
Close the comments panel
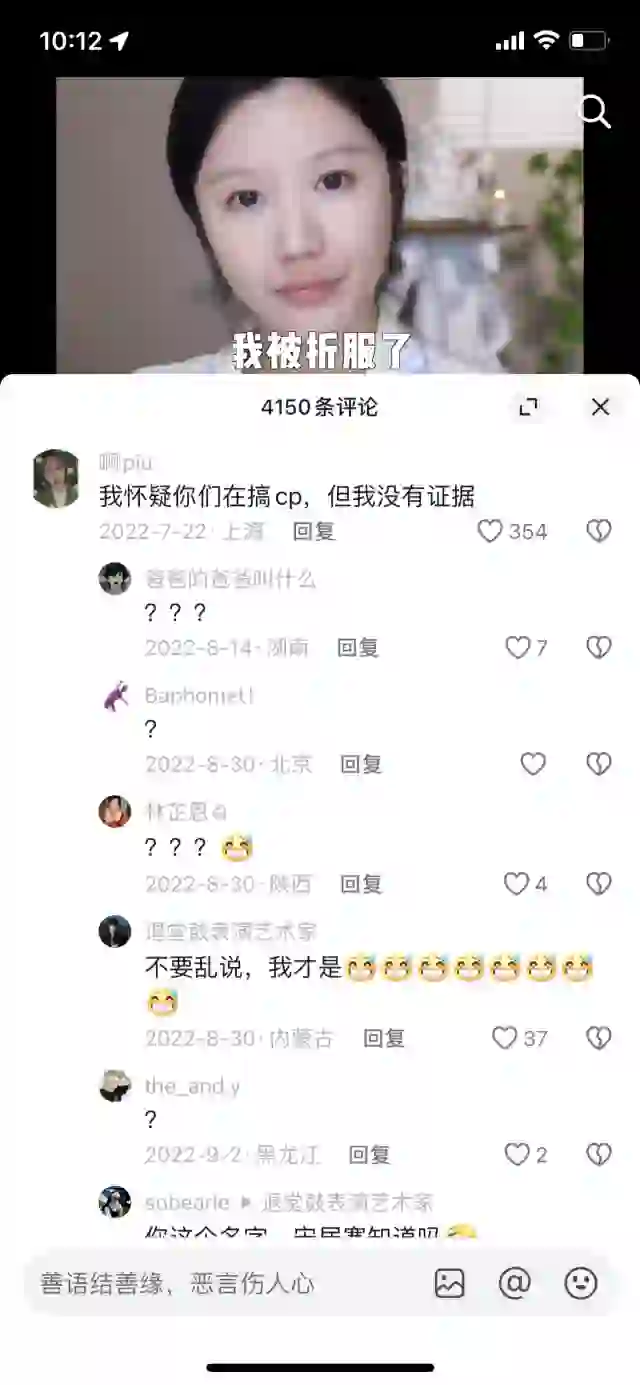pyautogui.click(x=600, y=406)
